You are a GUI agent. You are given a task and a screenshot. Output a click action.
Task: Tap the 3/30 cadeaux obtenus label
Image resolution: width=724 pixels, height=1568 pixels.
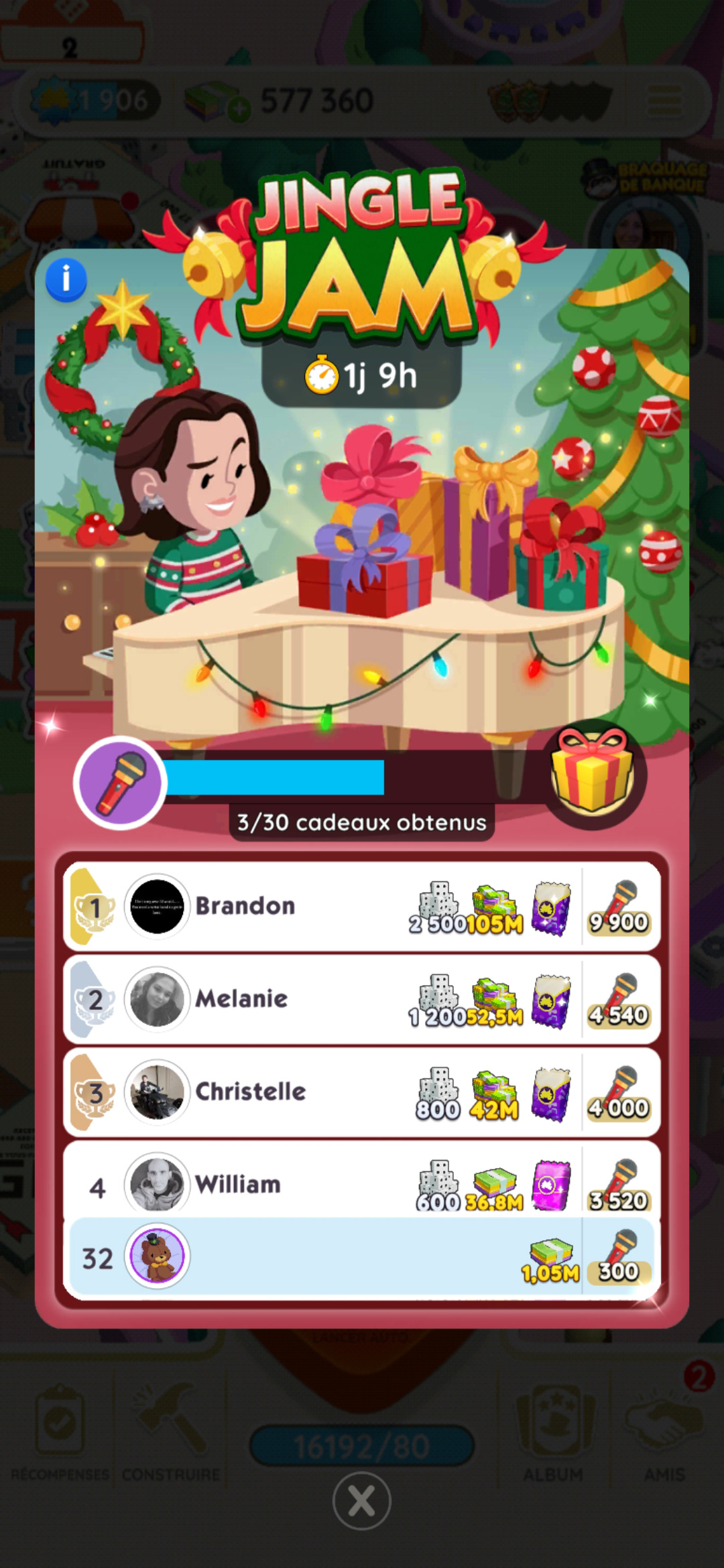(x=361, y=822)
